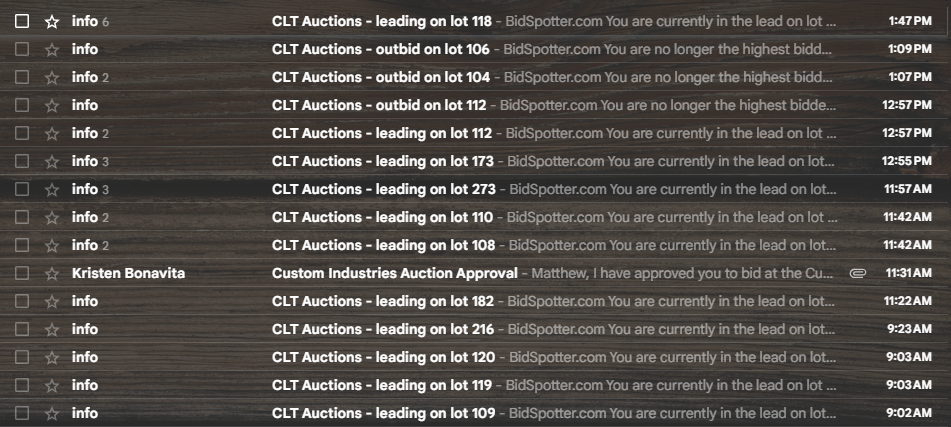951x427 pixels.
Task: Star Kristen Bonavita's email
Action: [x=52, y=273]
